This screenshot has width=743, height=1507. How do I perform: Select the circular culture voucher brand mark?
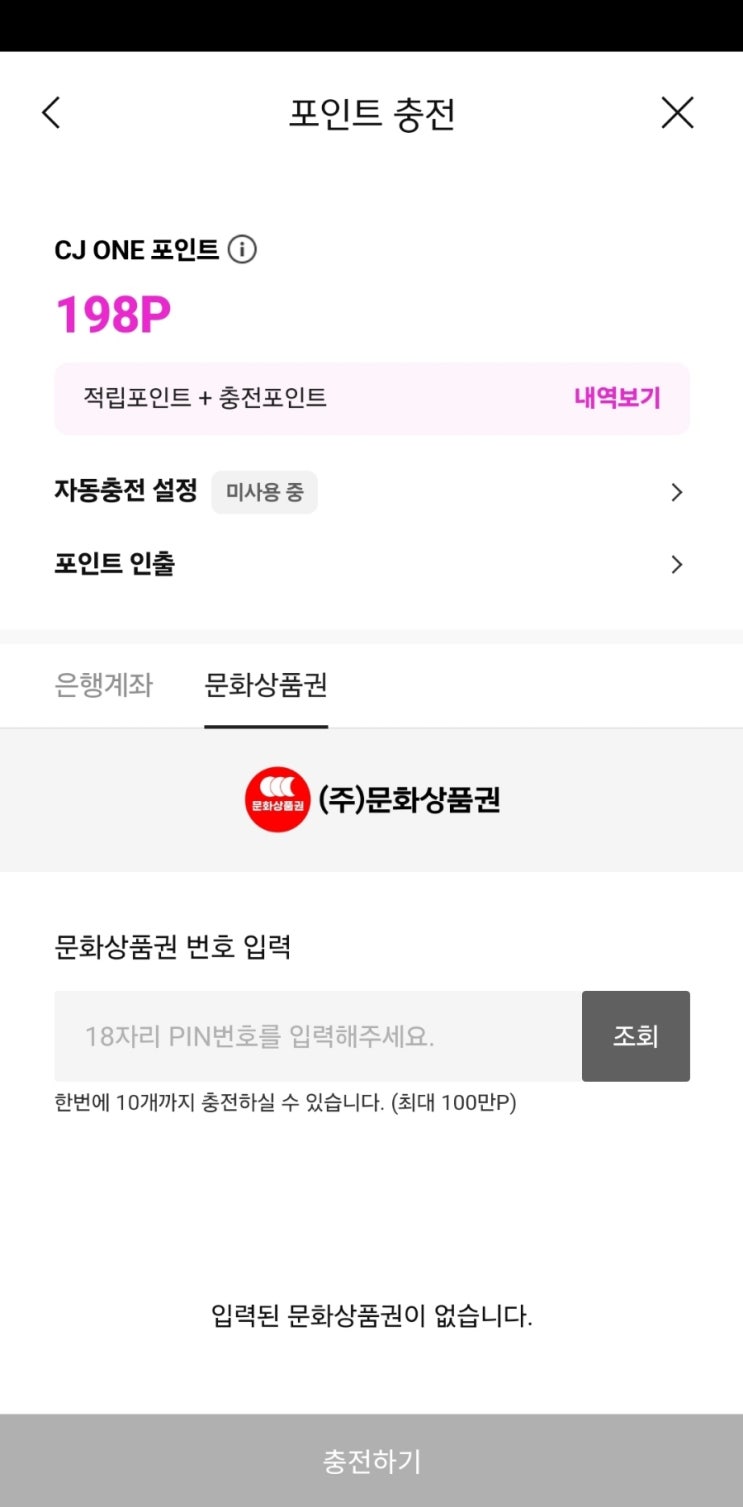point(277,798)
